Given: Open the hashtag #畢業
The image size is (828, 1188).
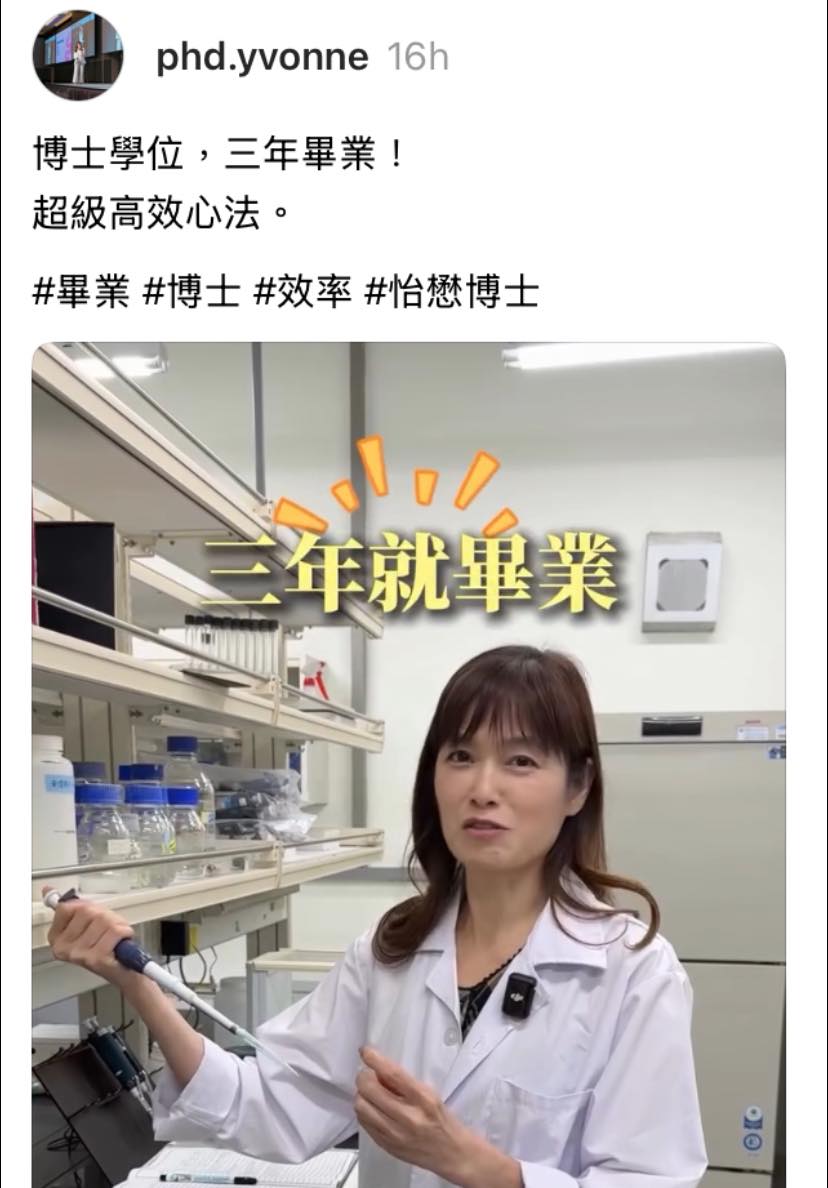Looking at the screenshot, I should (x=81, y=292).
